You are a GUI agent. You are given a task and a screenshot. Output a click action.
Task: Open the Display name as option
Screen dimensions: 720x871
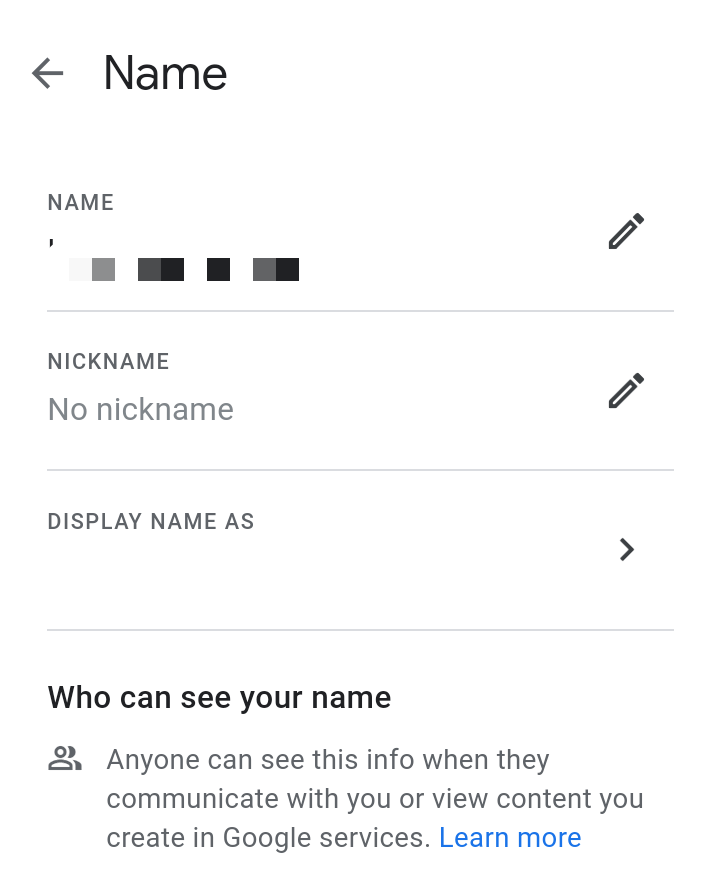tap(626, 549)
